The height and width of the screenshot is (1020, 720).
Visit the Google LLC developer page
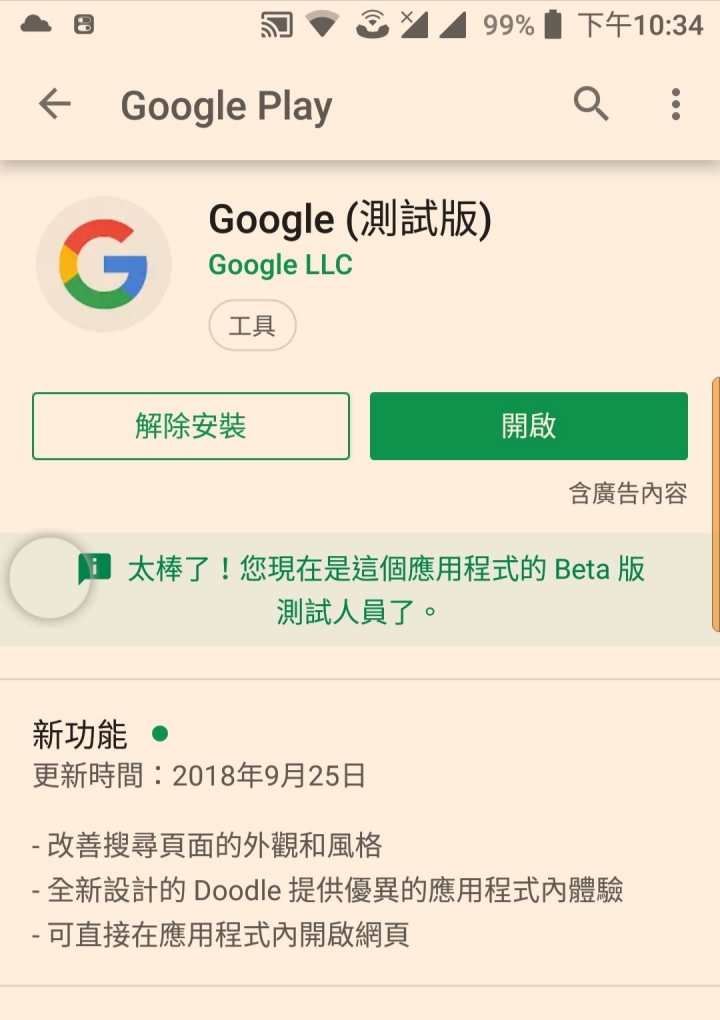click(280, 265)
